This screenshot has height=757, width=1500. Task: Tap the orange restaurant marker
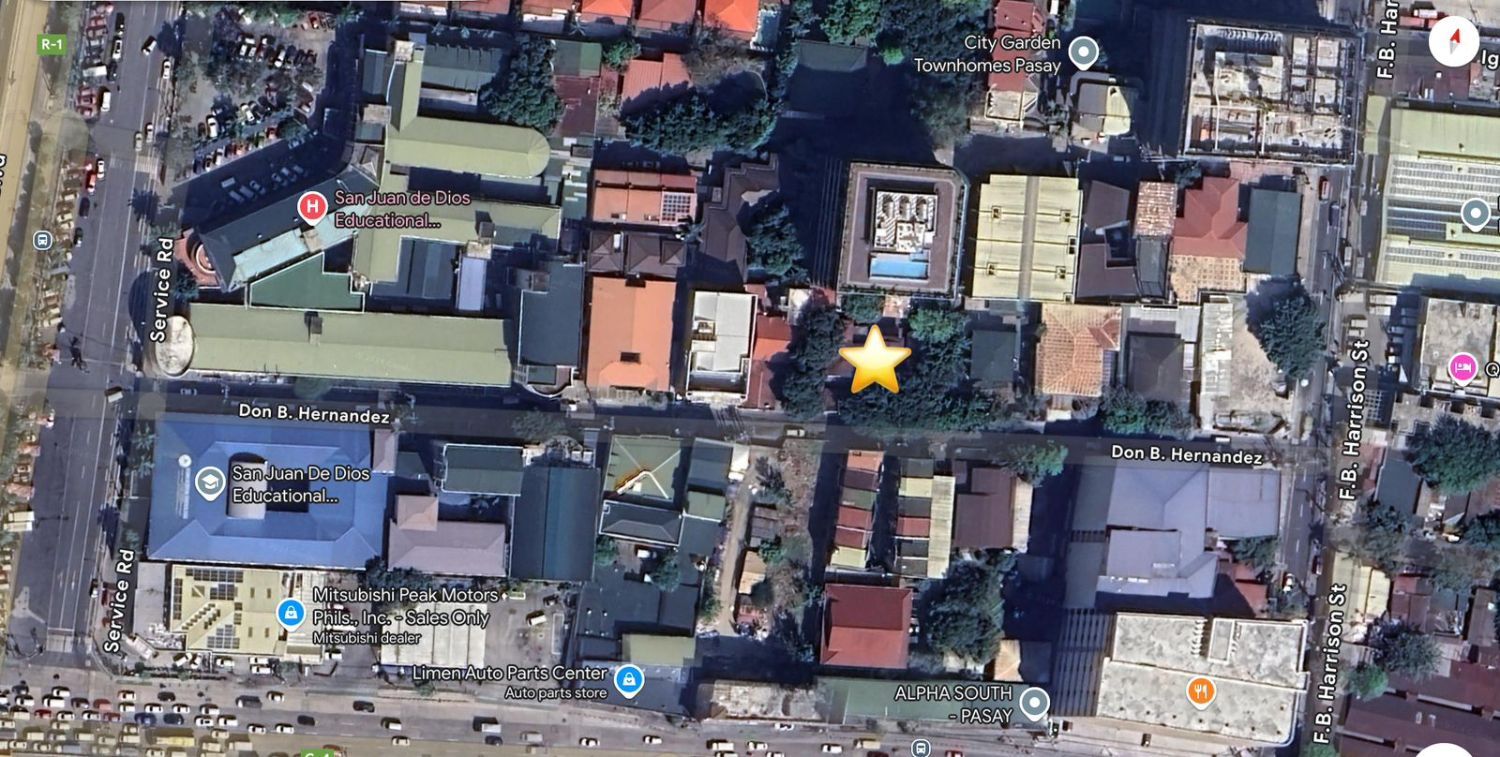point(1201,690)
